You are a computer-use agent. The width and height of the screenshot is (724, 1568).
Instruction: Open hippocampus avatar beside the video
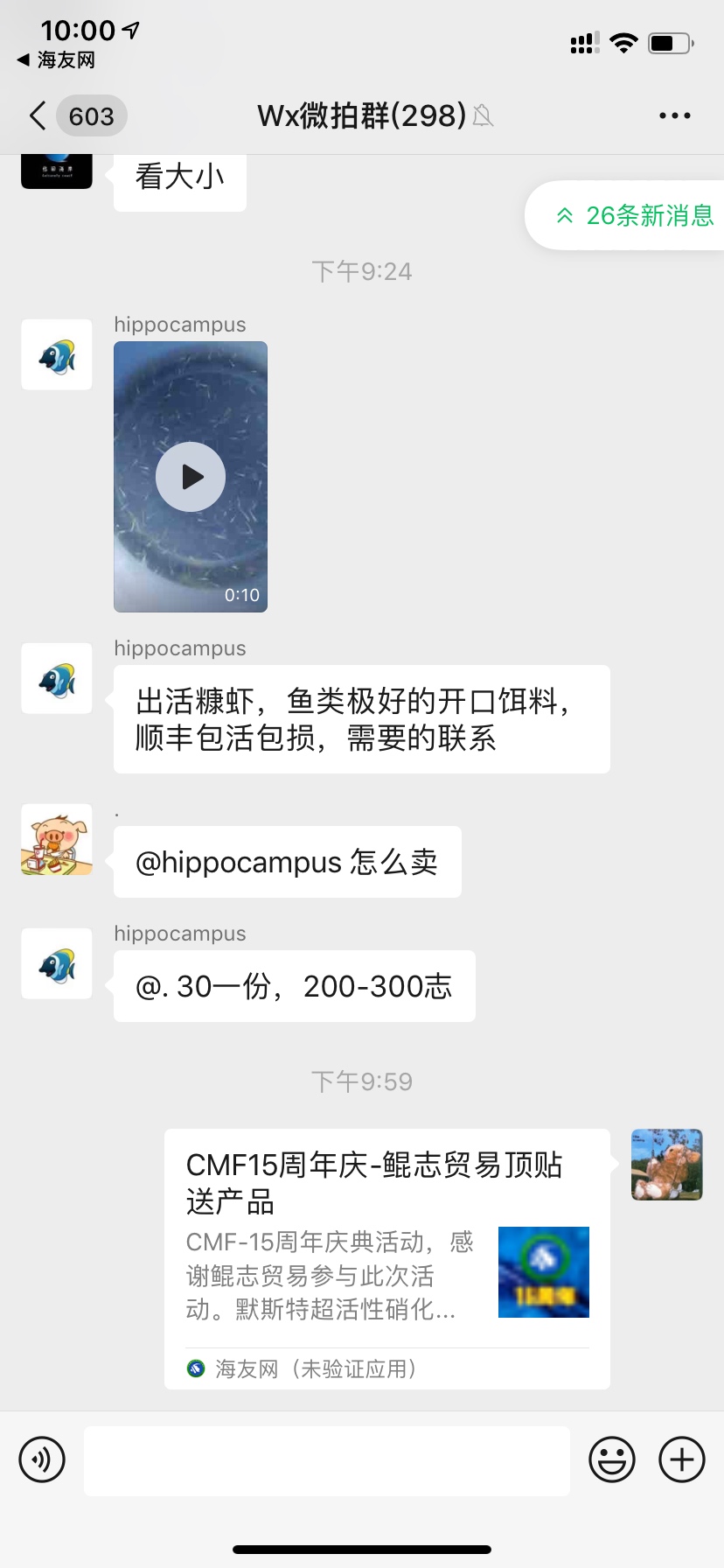coord(57,354)
